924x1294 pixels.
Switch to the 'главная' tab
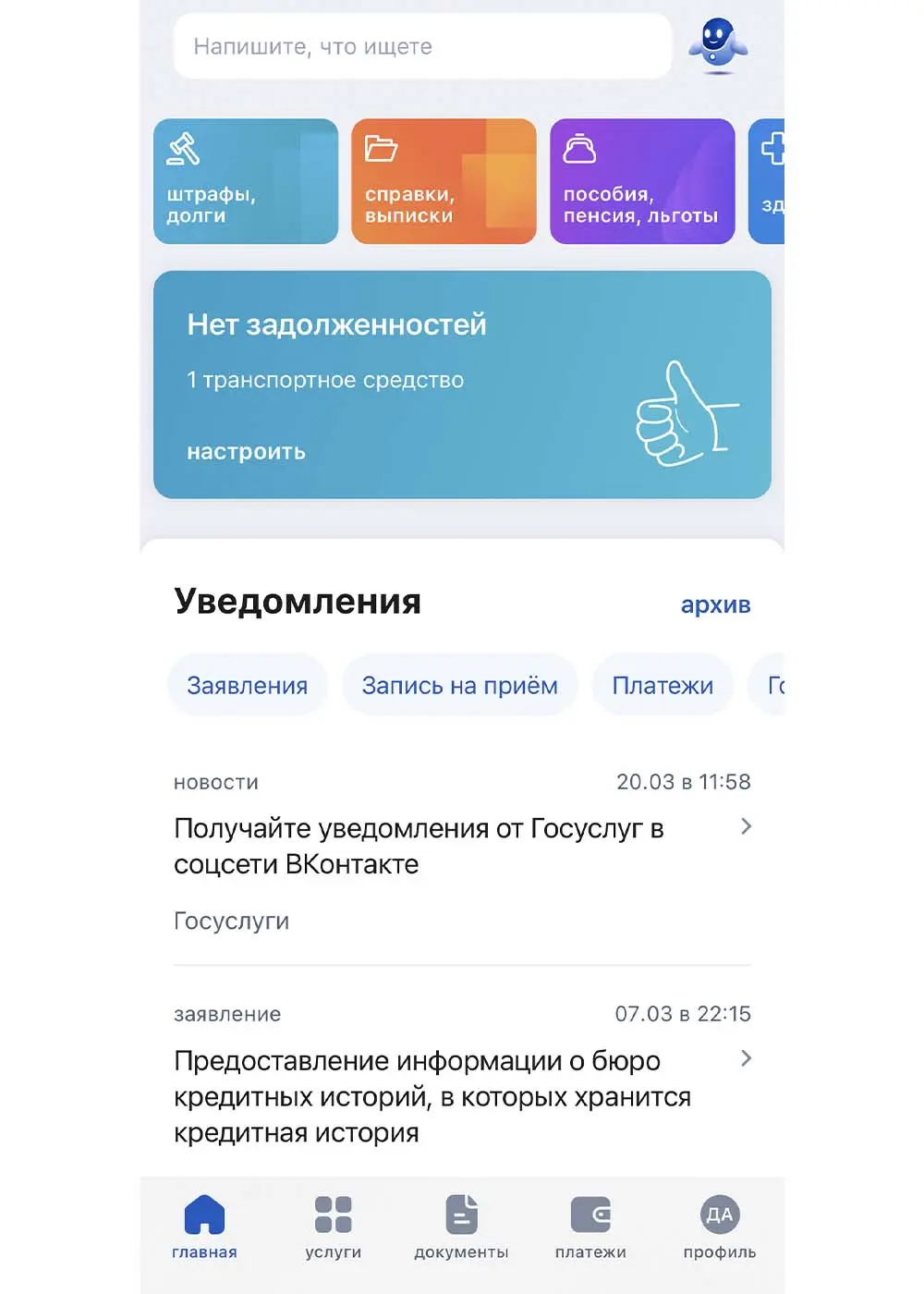(x=204, y=1227)
